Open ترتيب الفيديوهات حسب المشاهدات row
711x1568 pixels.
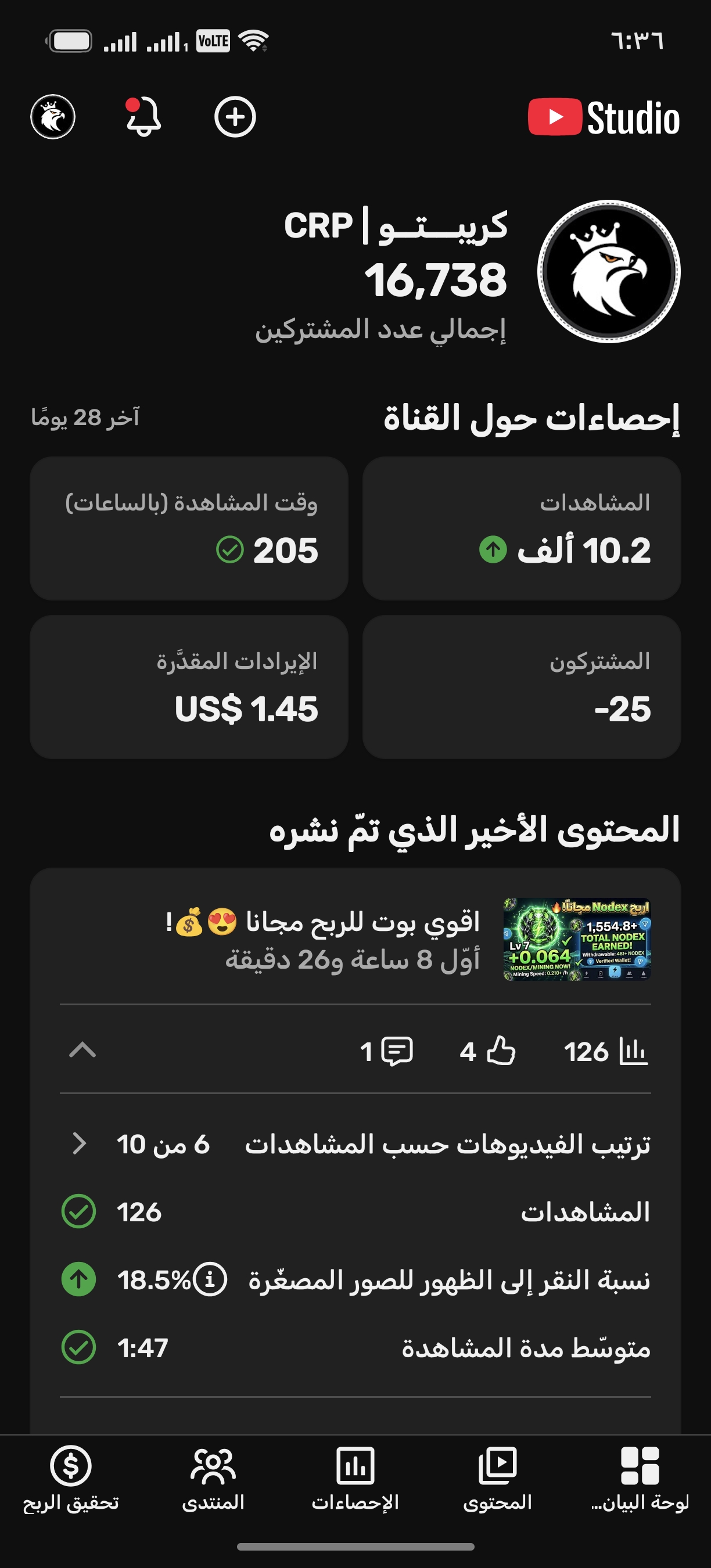pyautogui.click(x=355, y=1143)
